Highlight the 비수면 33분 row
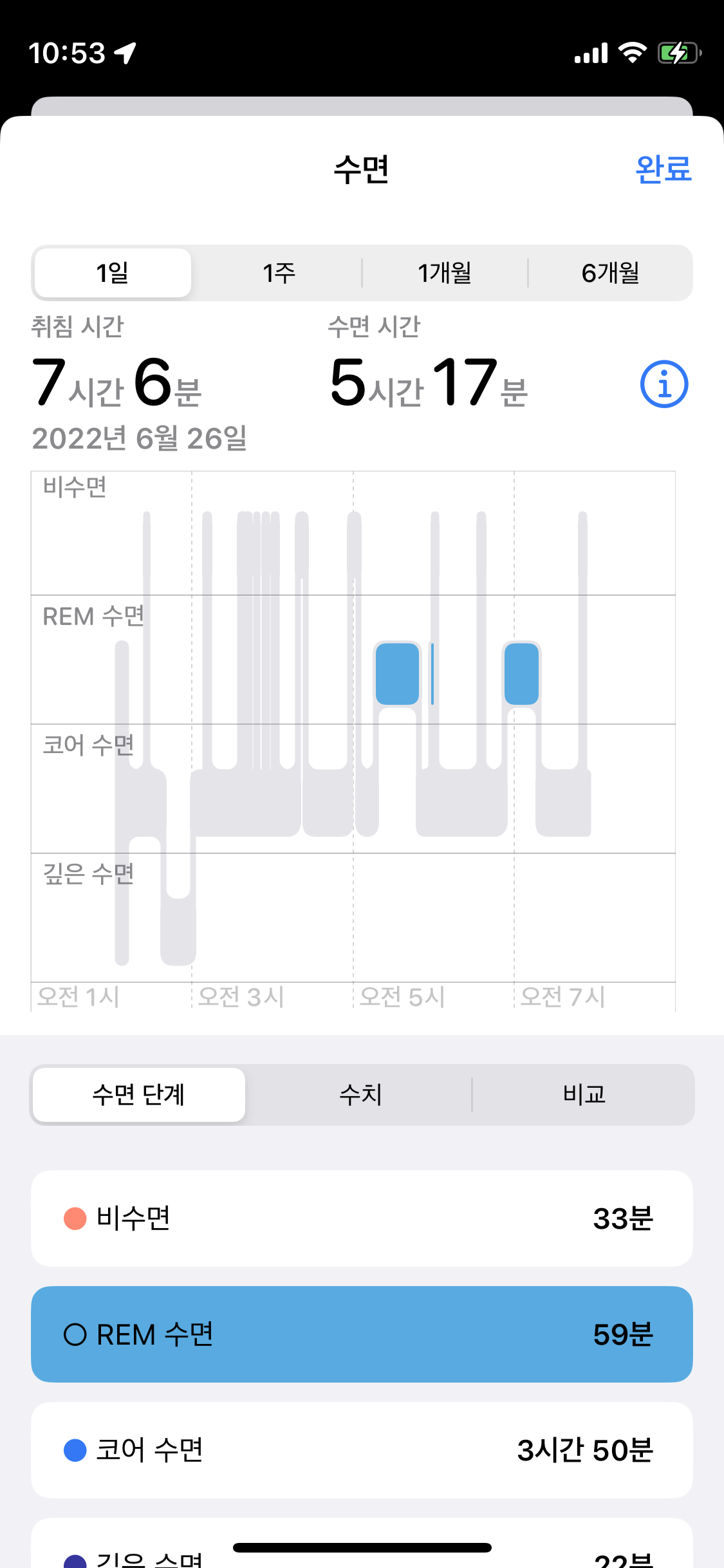724x1568 pixels. 362,1218
